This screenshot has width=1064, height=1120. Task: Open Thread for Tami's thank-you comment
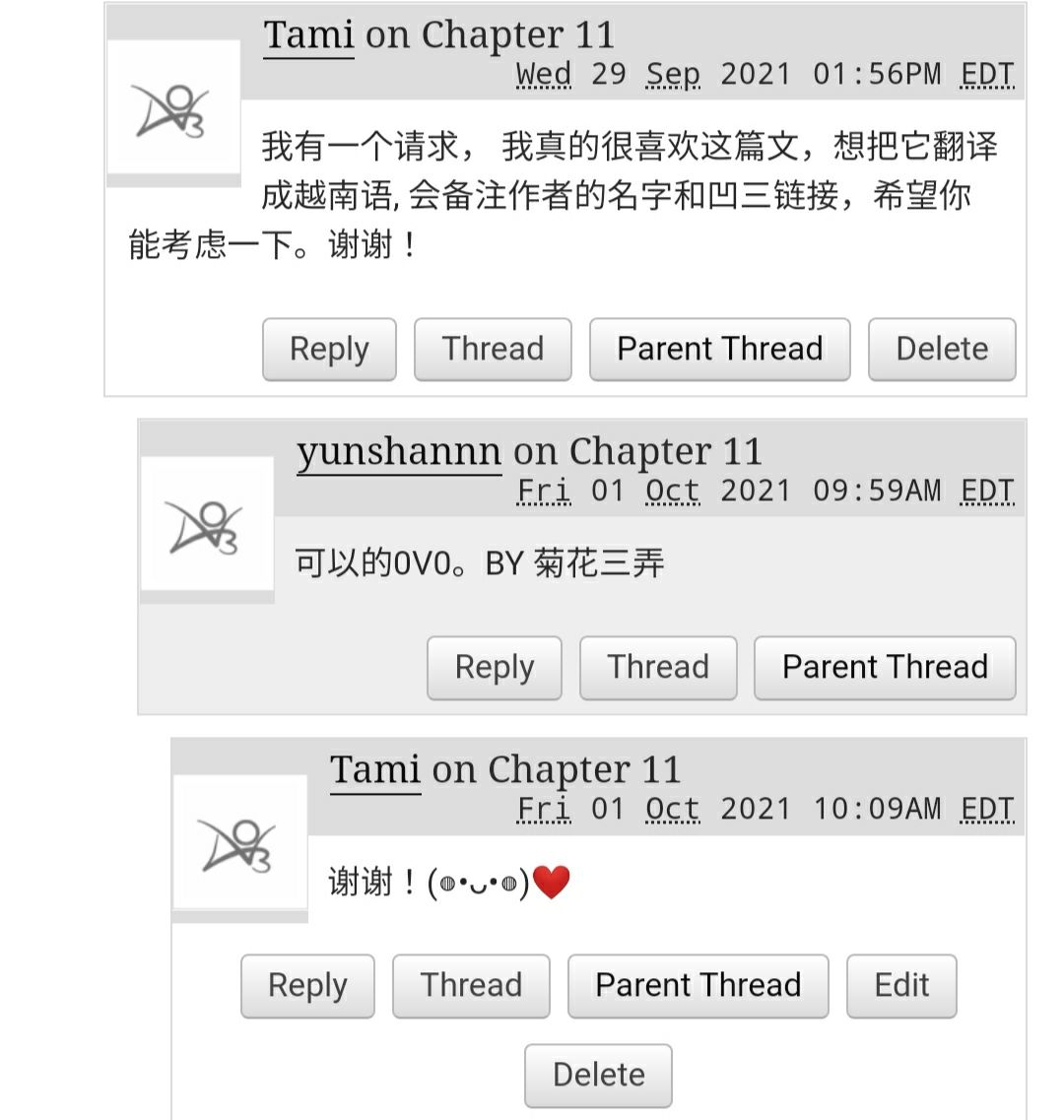coord(471,985)
